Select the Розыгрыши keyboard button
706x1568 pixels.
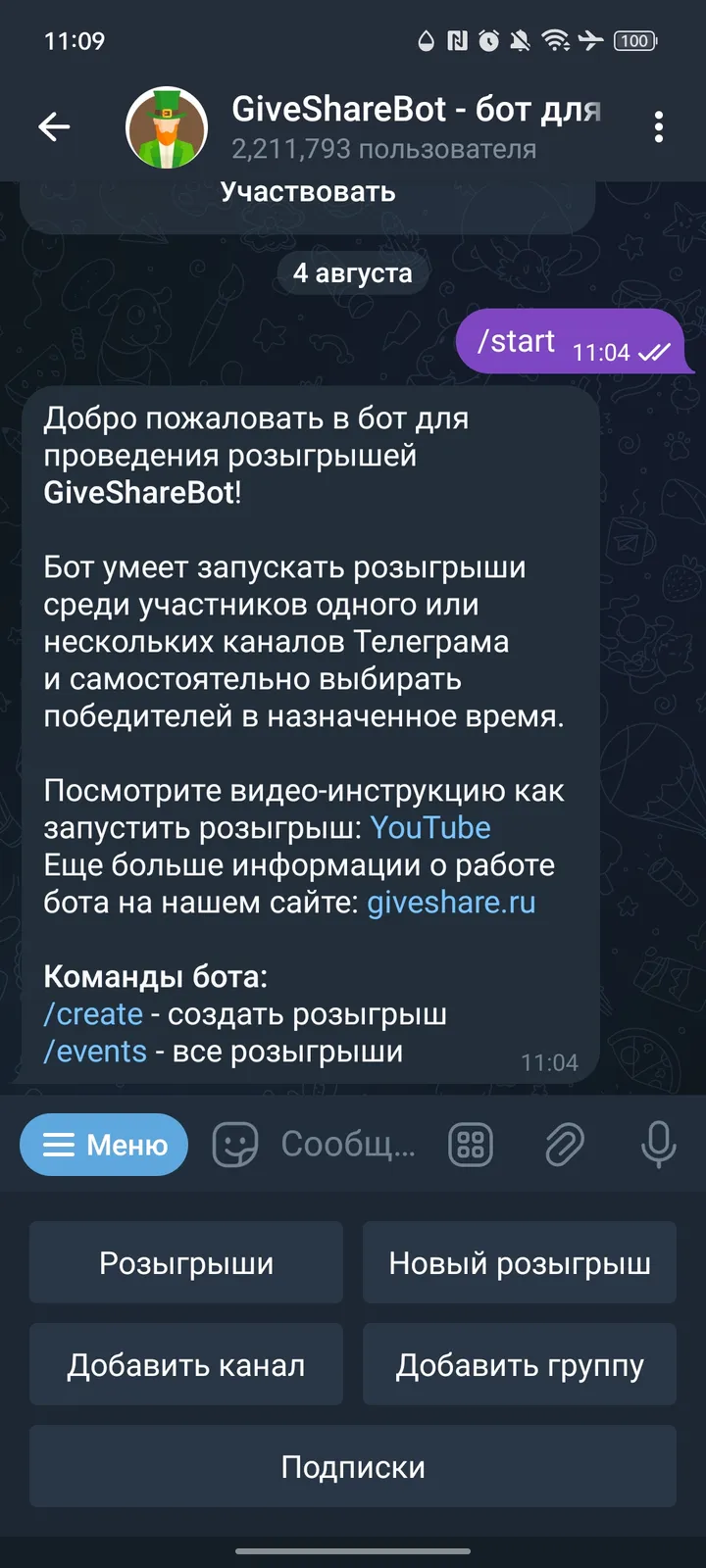(x=186, y=1262)
